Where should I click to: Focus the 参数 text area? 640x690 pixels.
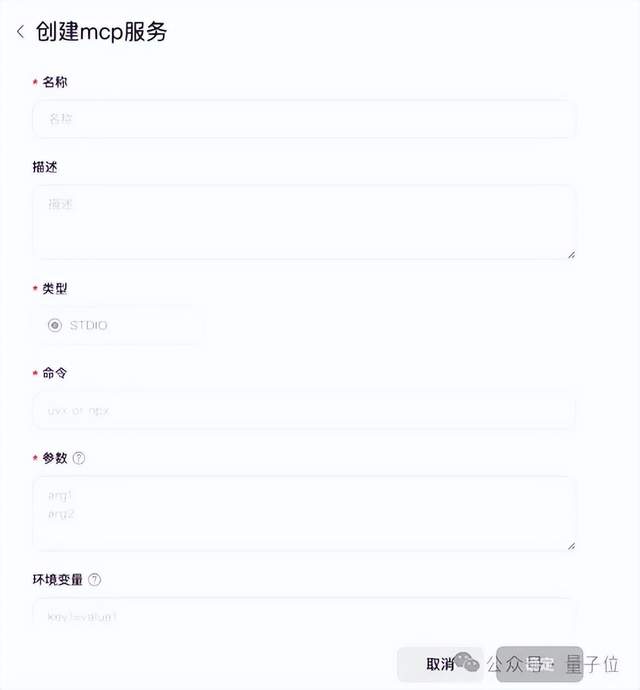(304, 512)
